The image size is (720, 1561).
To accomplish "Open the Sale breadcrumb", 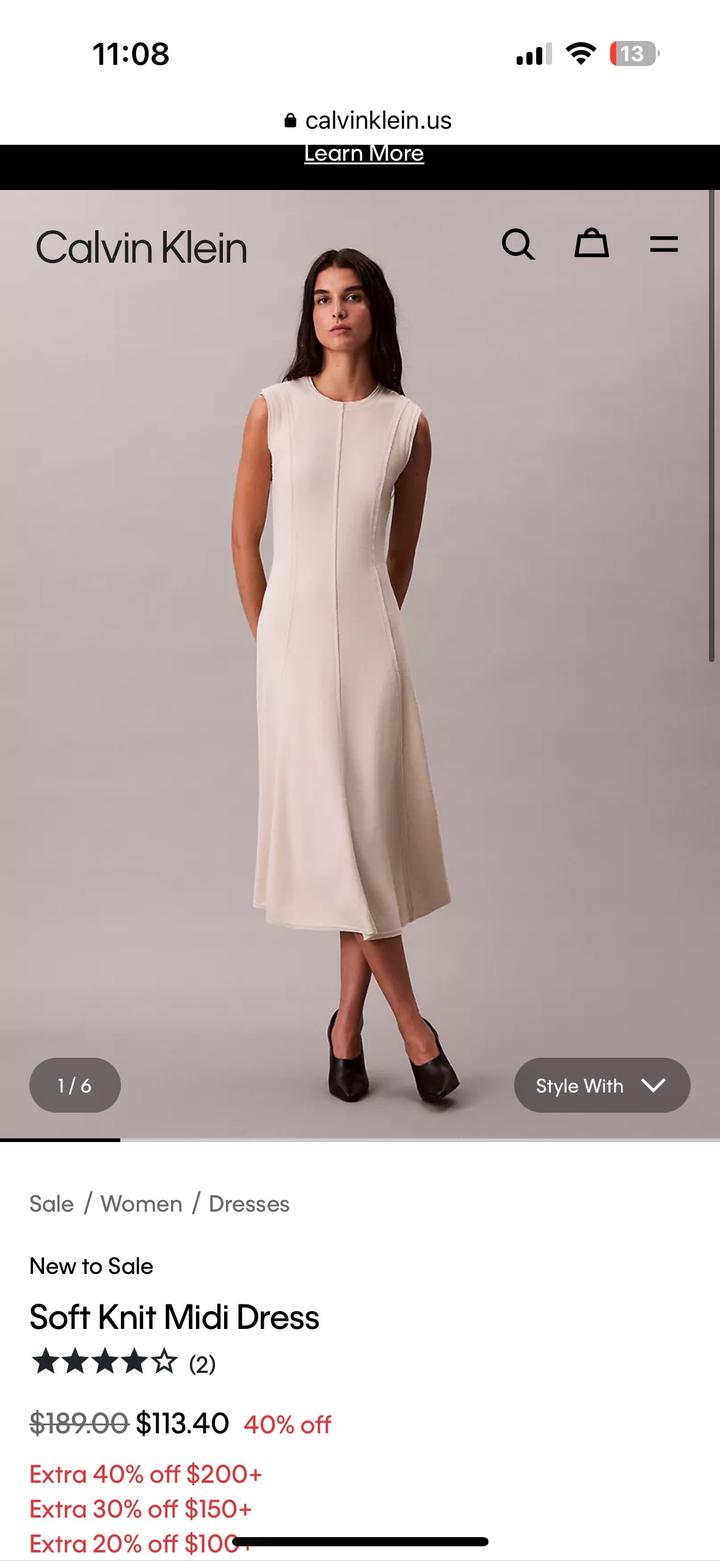I will coord(51,1204).
